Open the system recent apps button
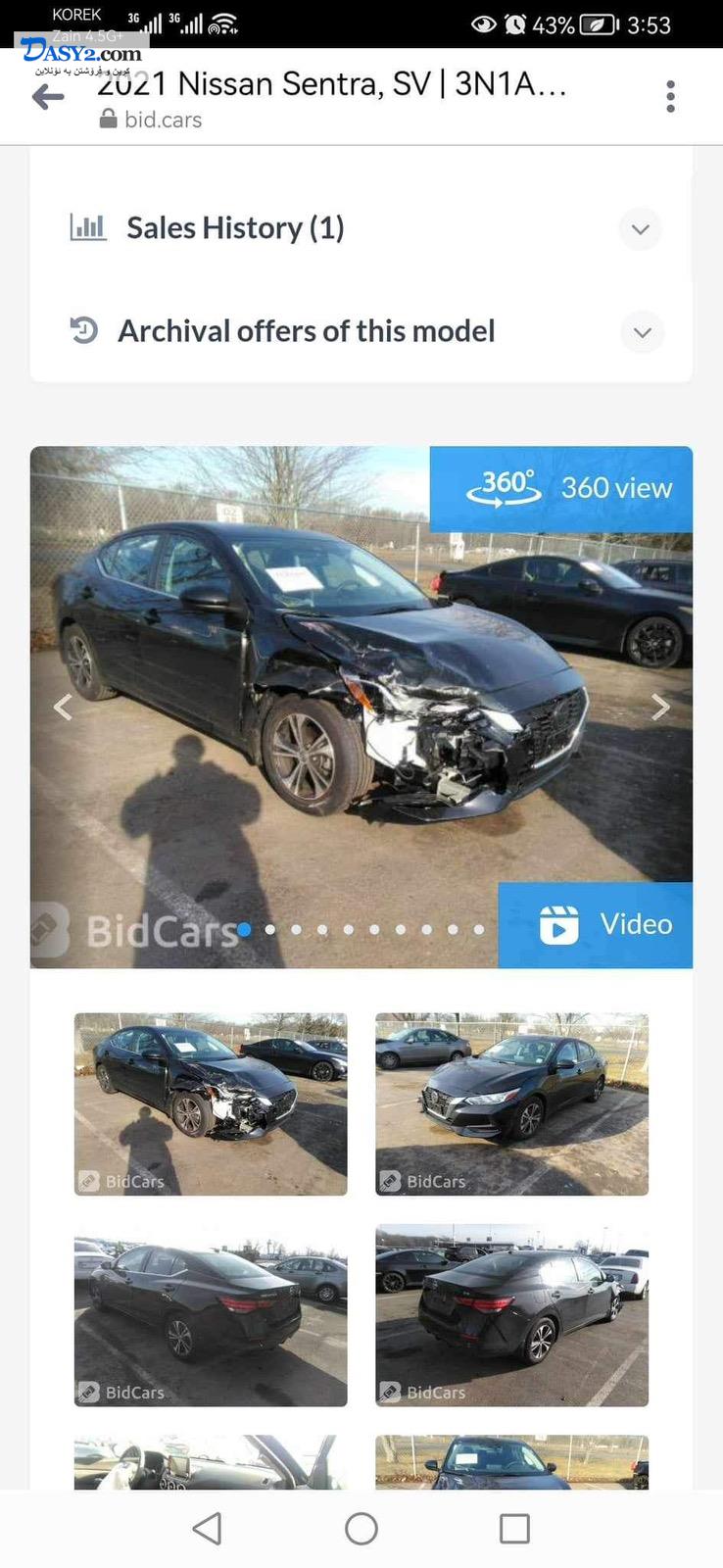This screenshot has height=1568, width=723. (x=514, y=1529)
